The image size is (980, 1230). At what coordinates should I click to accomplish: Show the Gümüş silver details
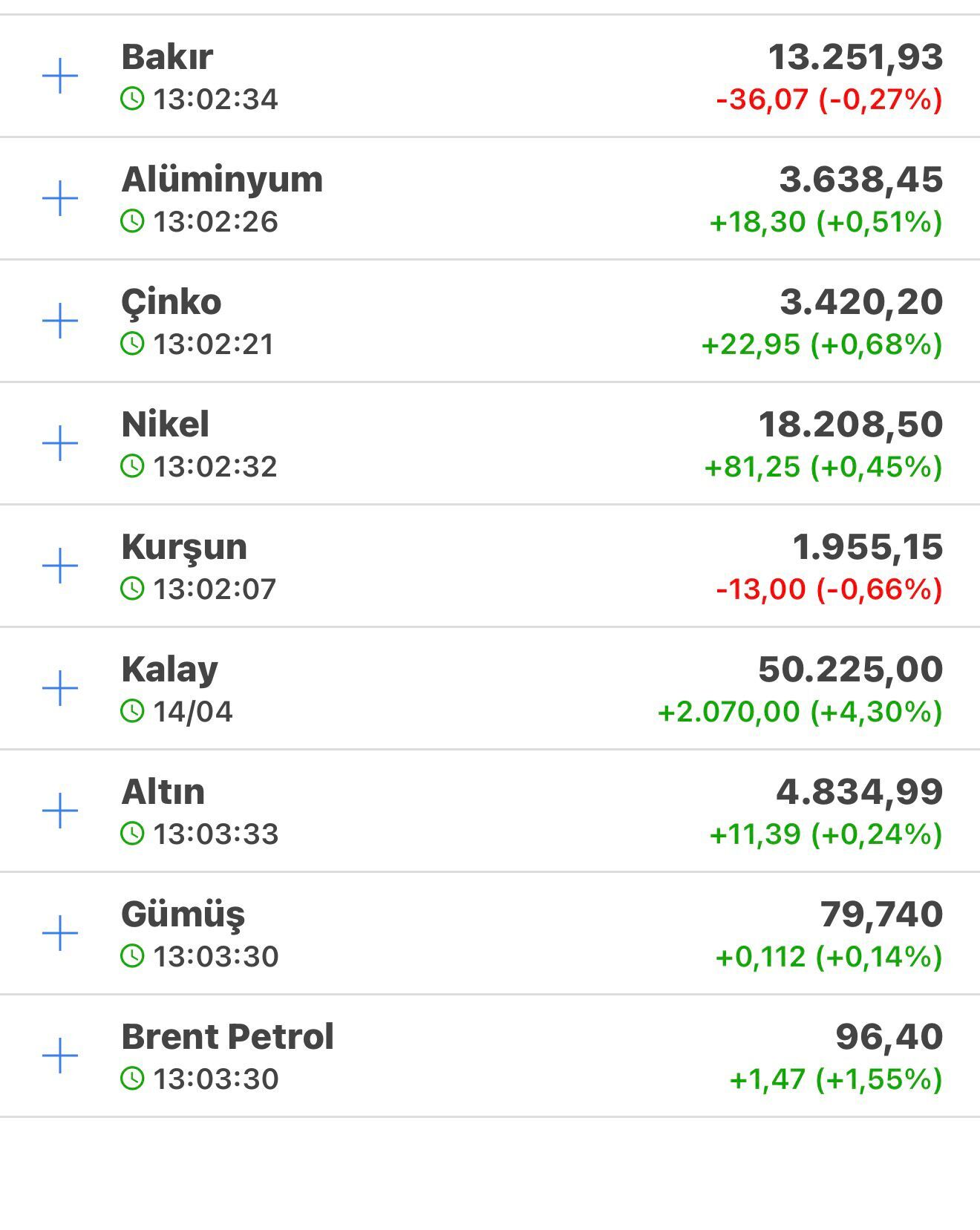pos(183,915)
